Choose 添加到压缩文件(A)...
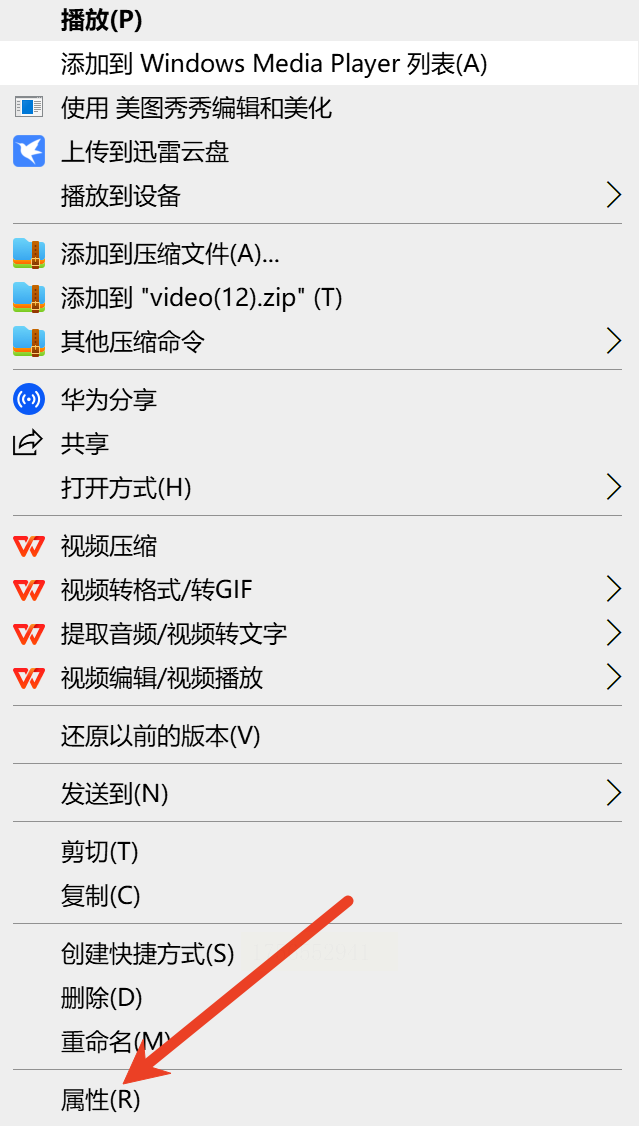 [170, 254]
